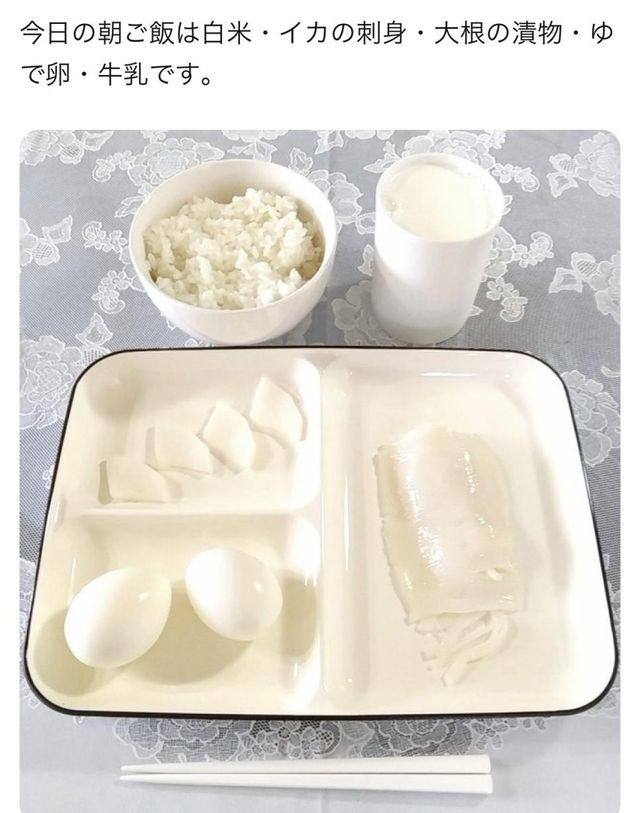Open the attached breakfast photo
640x813 pixels.
320,470
